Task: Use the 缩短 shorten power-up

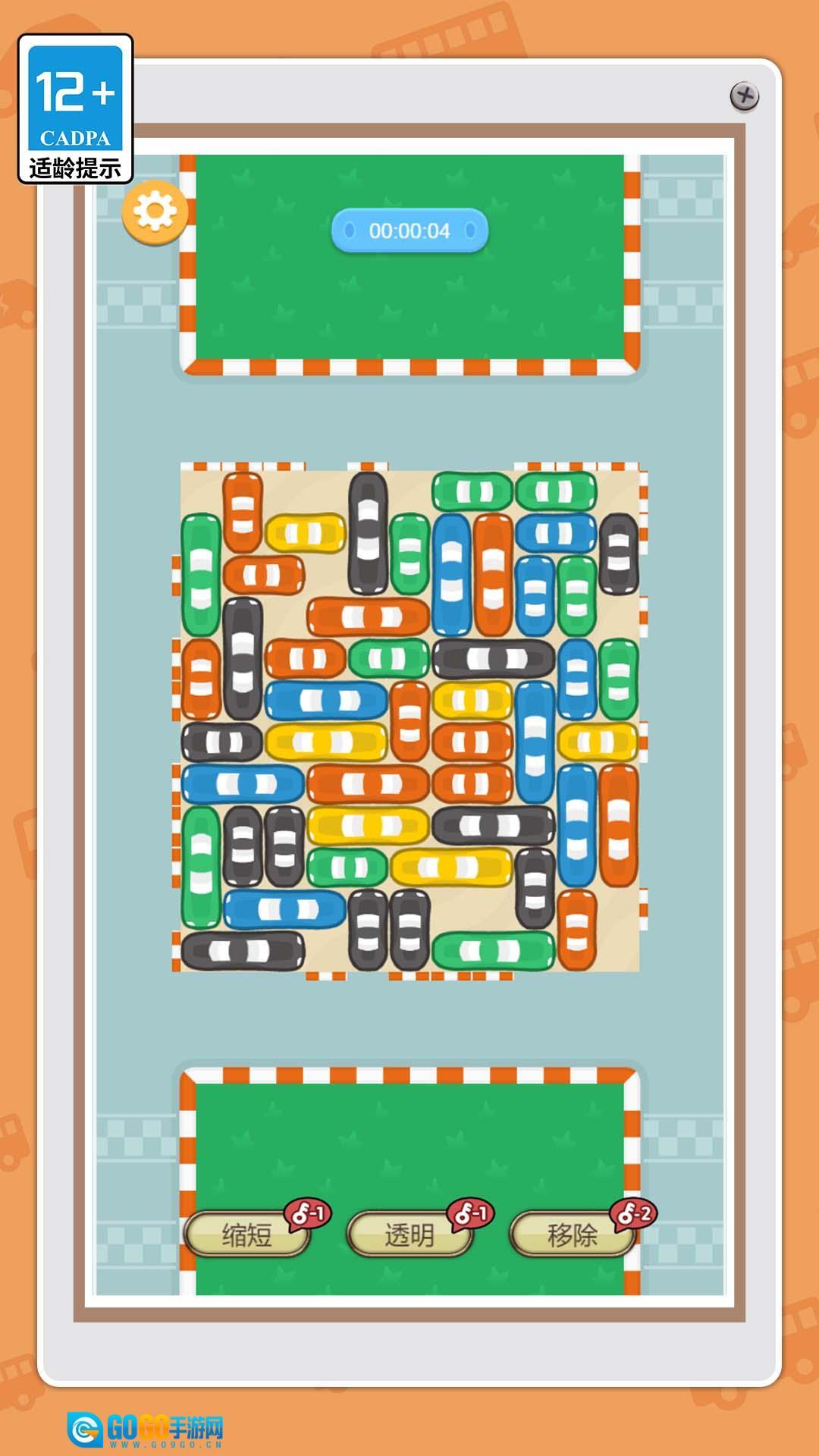Action: [x=247, y=1235]
